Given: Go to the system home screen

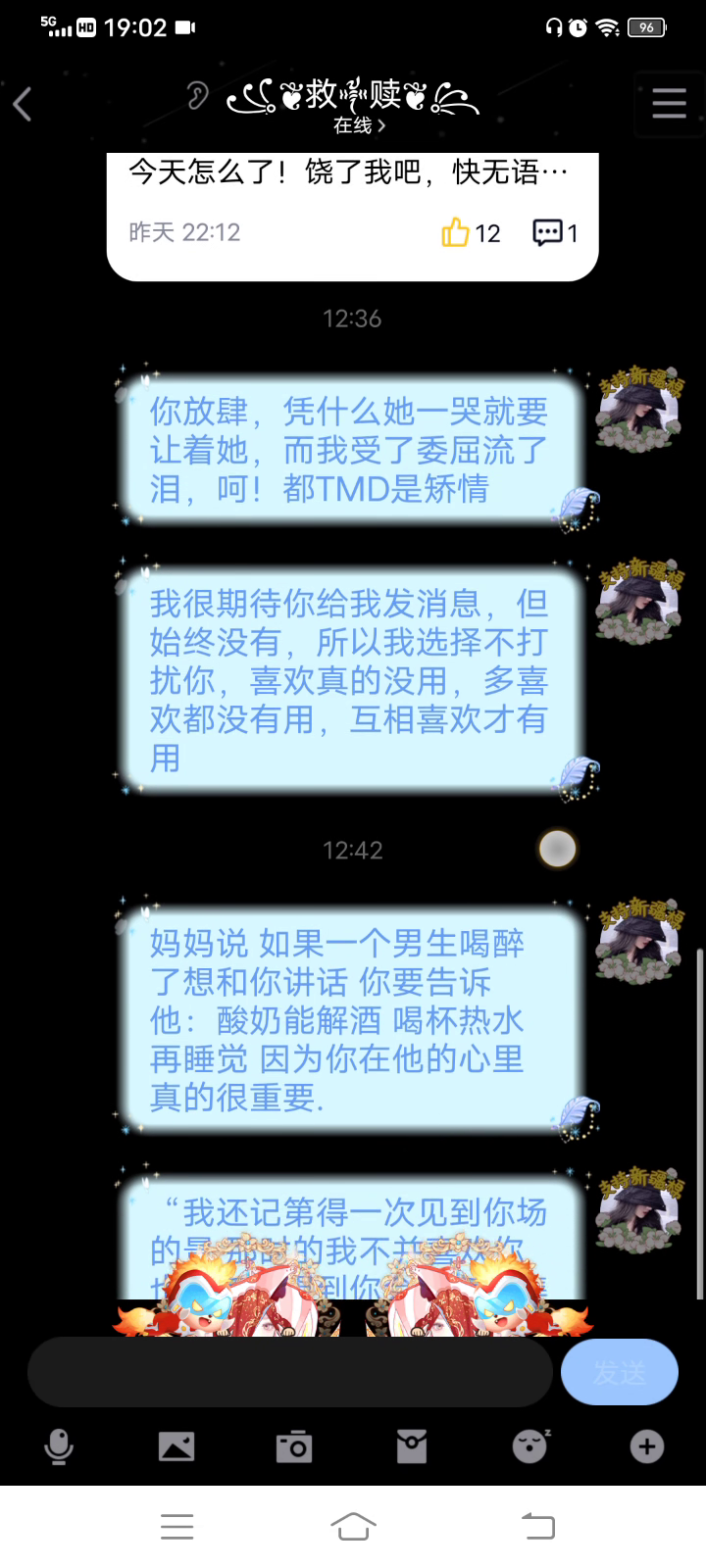Looking at the screenshot, I should pyautogui.click(x=353, y=1526).
